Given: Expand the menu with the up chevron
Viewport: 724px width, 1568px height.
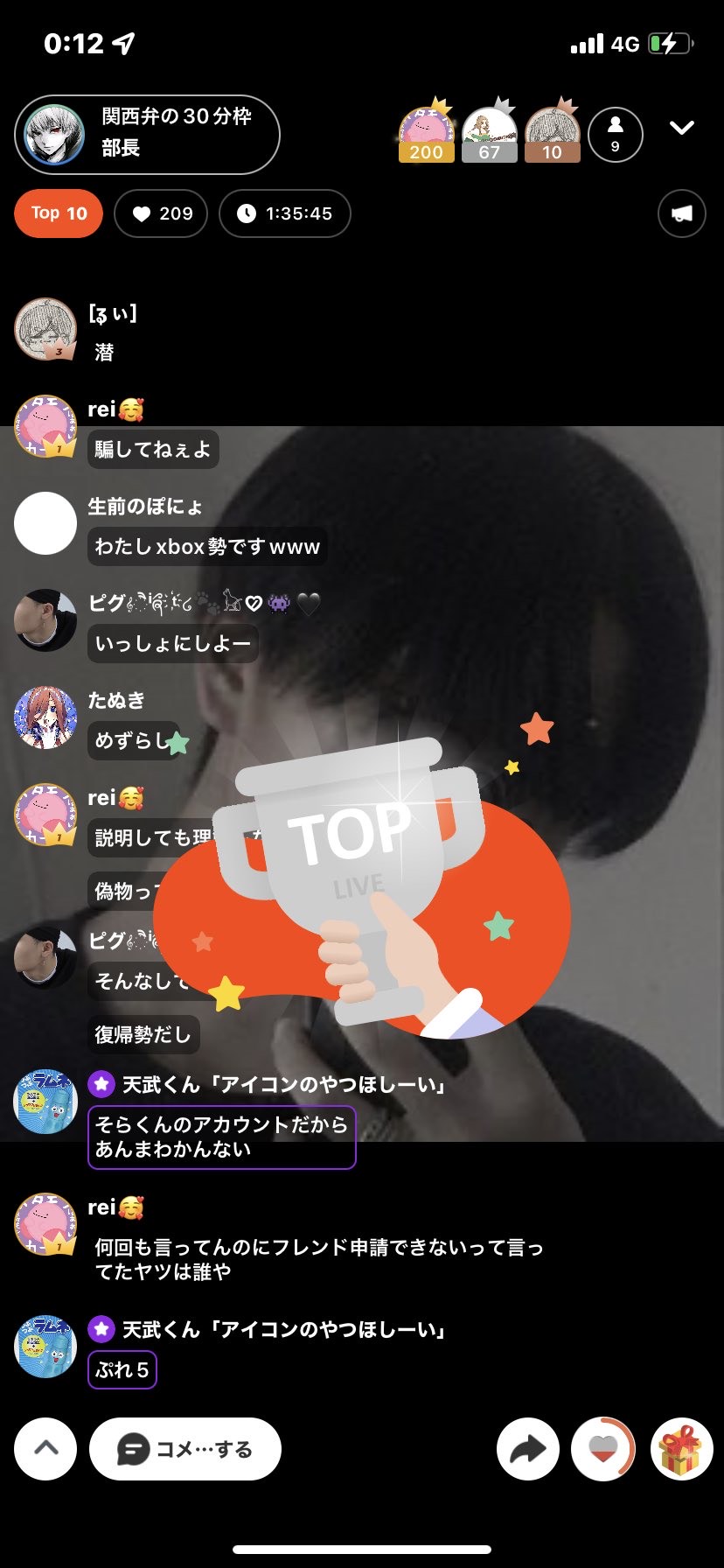Looking at the screenshot, I should point(45,1448).
